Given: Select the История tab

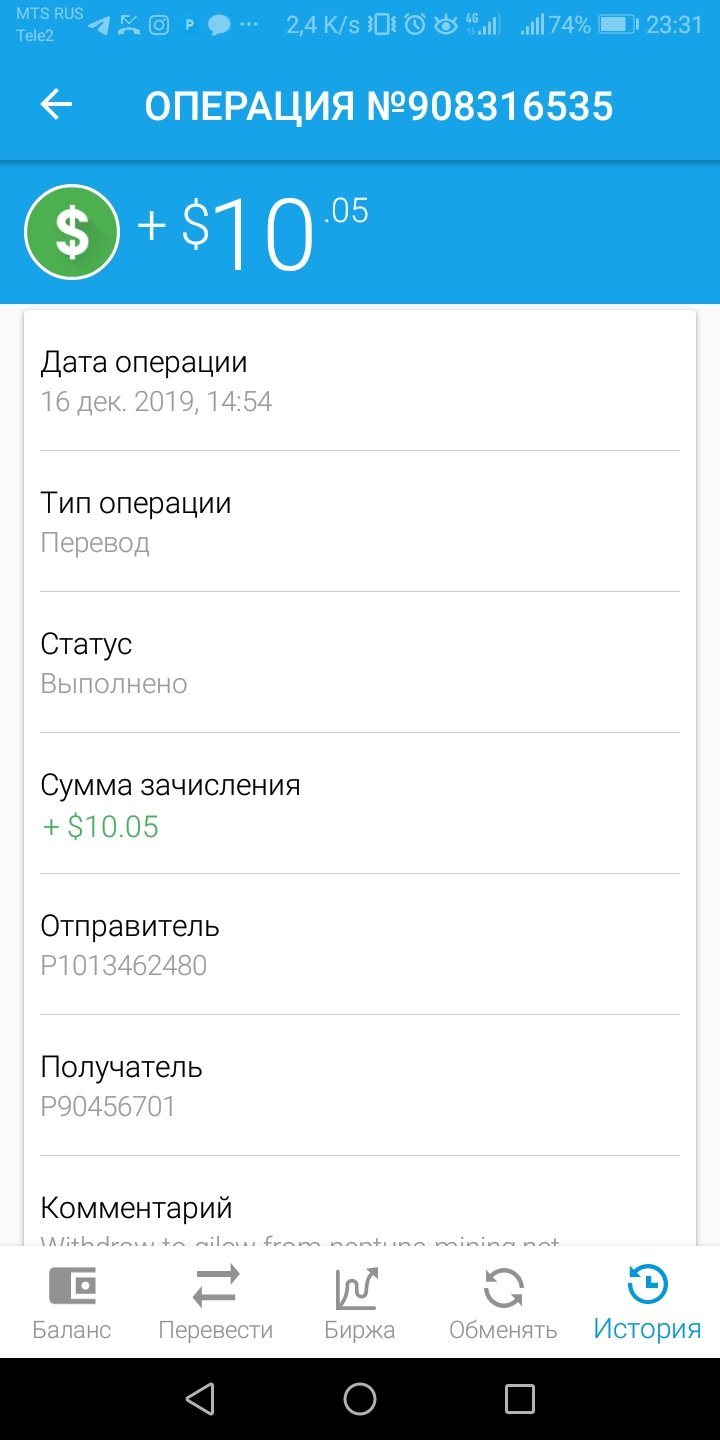Looking at the screenshot, I should point(647,1302).
